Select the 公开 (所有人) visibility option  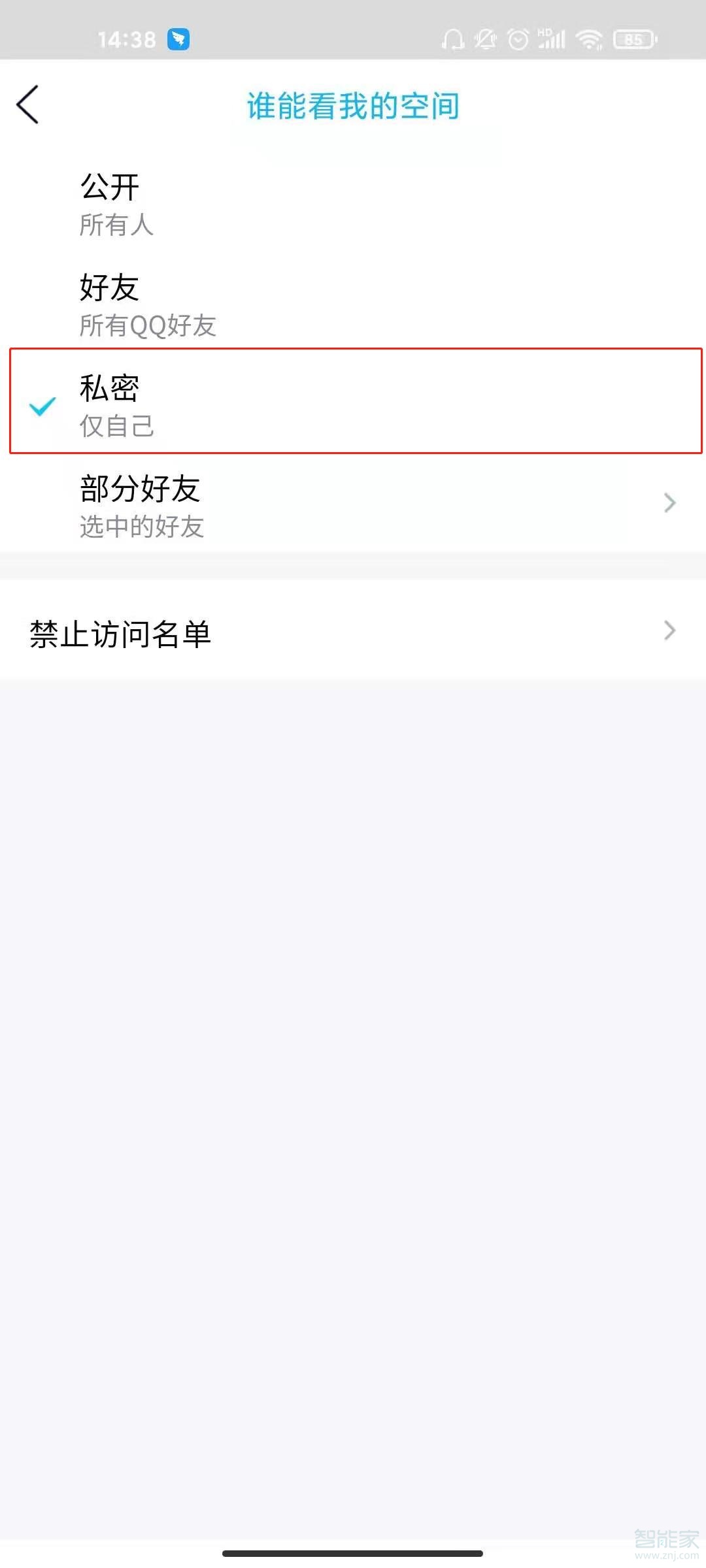tap(353, 204)
